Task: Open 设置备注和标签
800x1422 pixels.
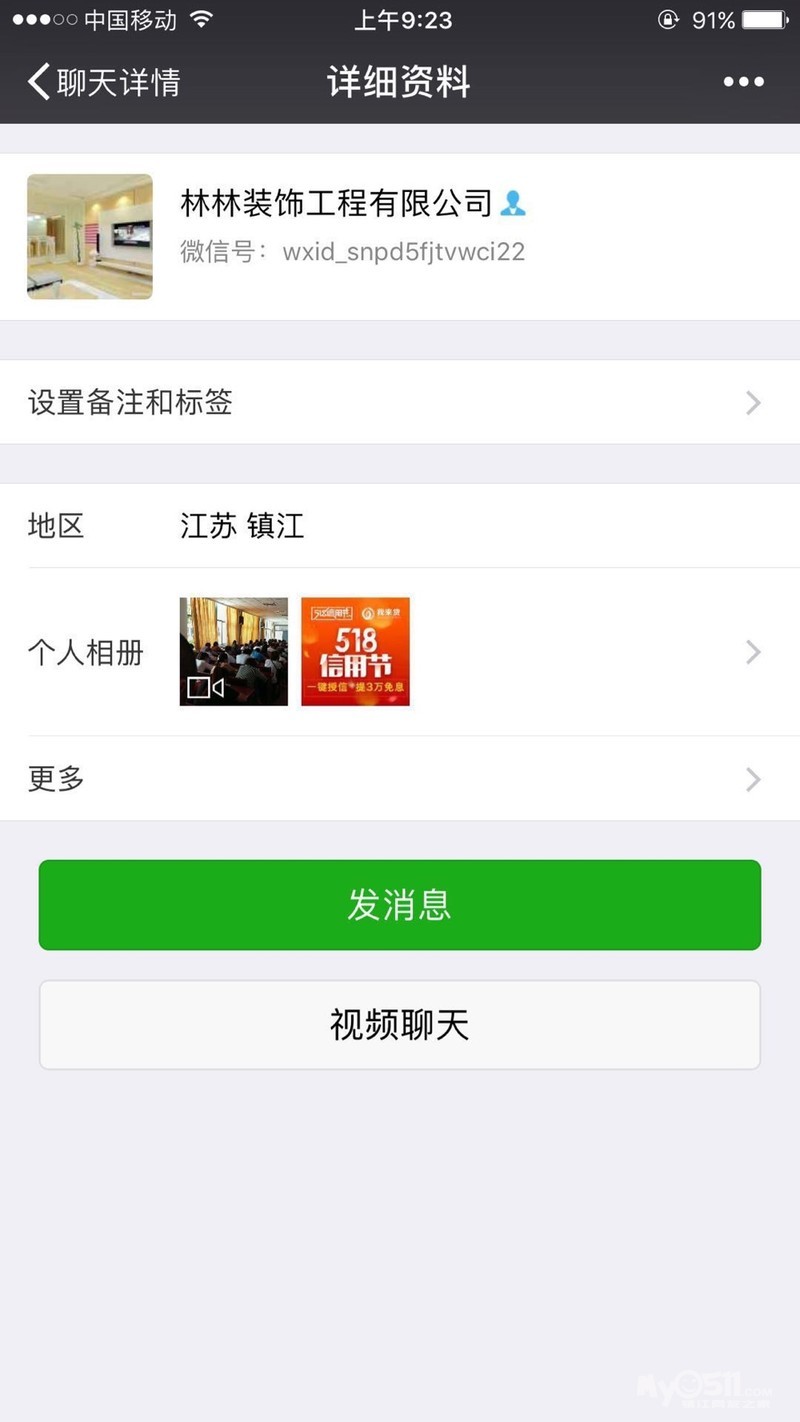Action: click(400, 403)
